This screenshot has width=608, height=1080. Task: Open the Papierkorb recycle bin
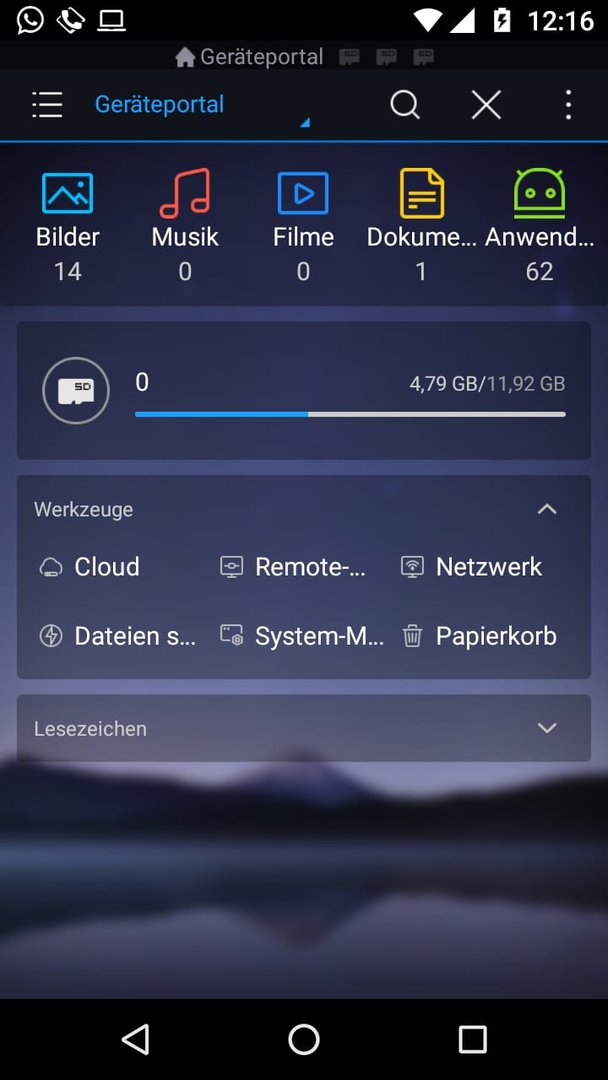479,636
